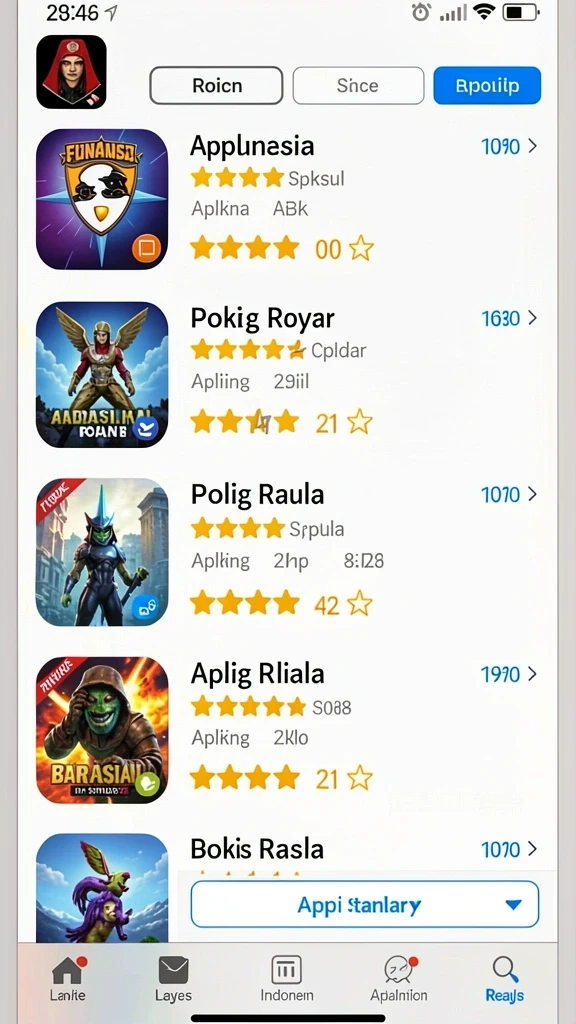Open the Reajs search tab
The image size is (576, 1024).
pyautogui.click(x=505, y=979)
